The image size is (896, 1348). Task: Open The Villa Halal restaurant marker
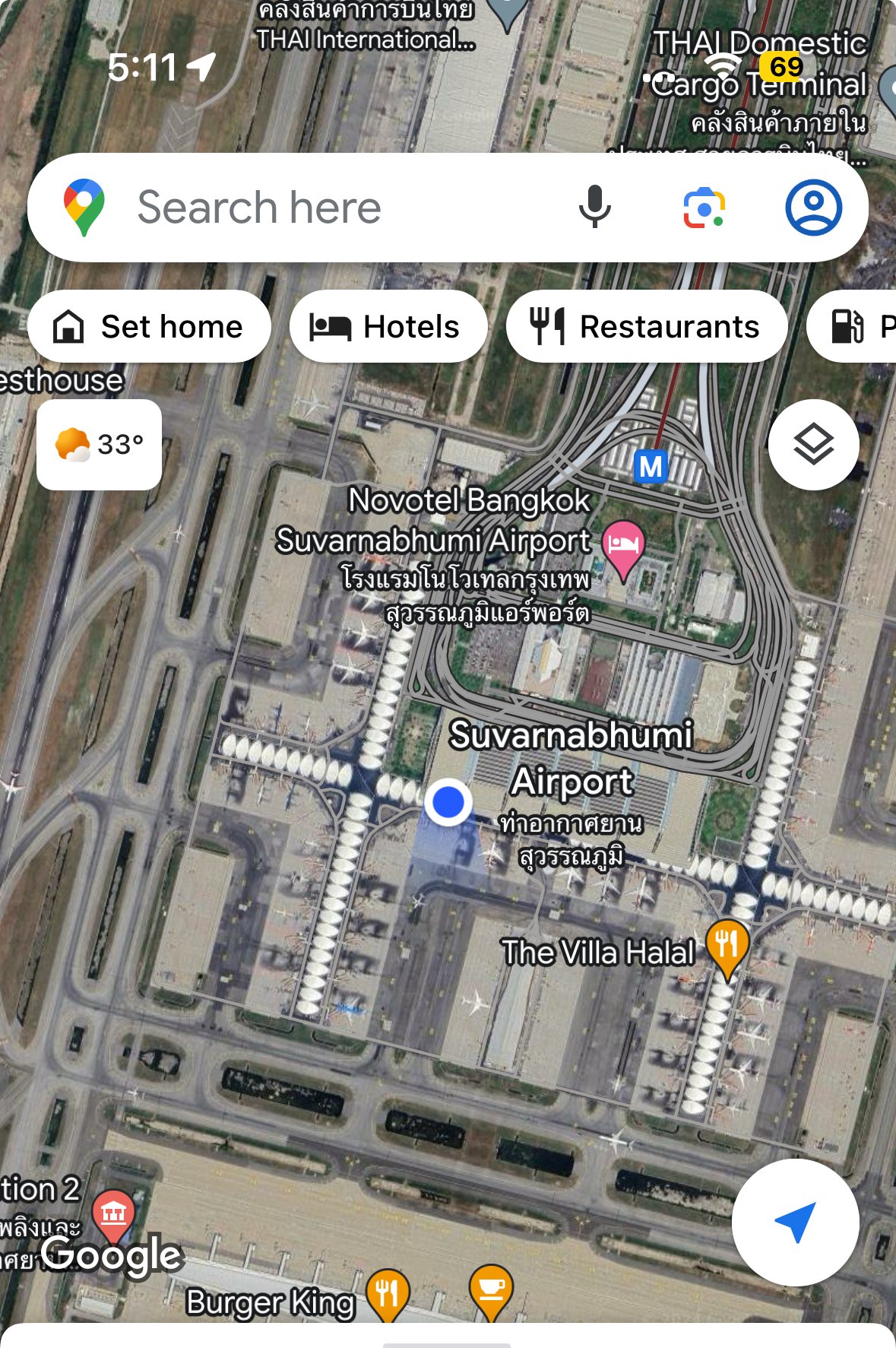click(727, 944)
